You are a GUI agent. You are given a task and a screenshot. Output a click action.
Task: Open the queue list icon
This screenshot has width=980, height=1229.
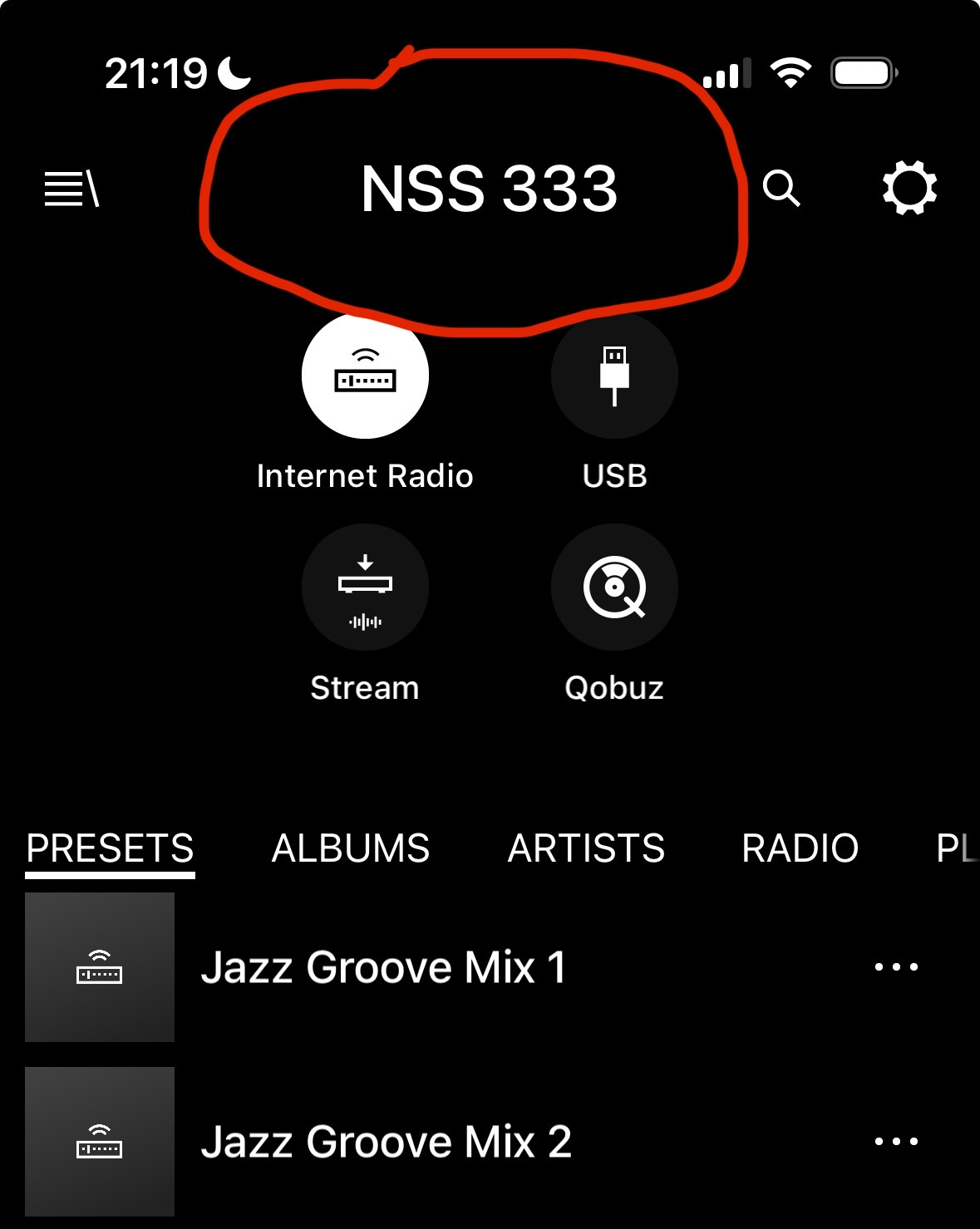click(x=71, y=189)
